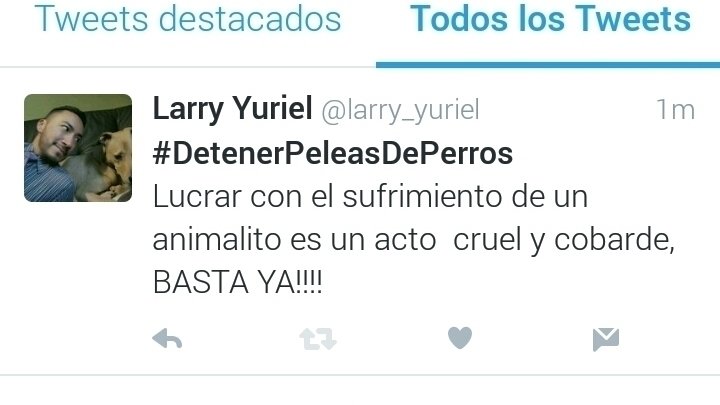
Task: Like Larry Yuriel's tweet
Action: (x=459, y=340)
